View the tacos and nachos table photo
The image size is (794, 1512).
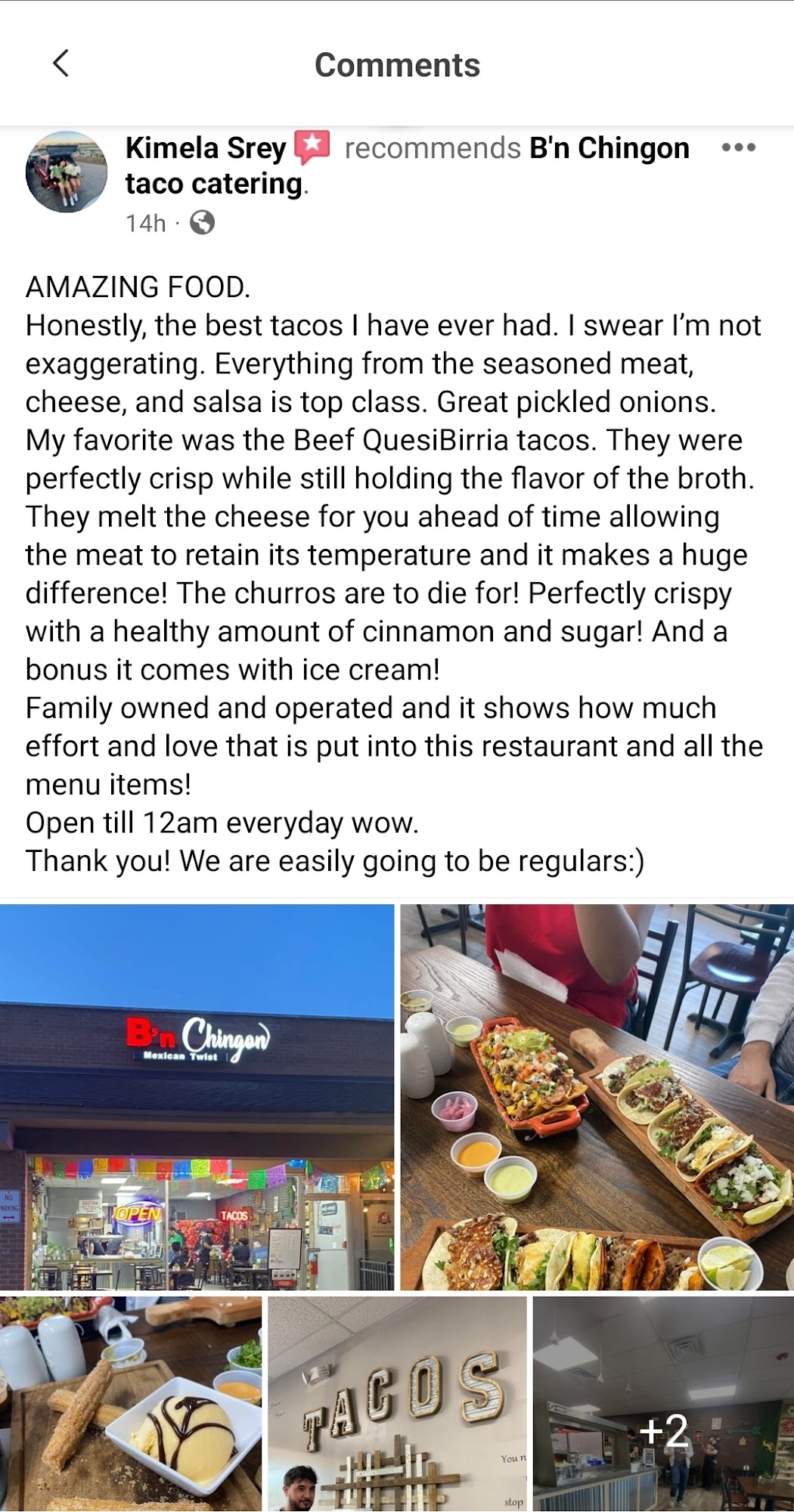pyautogui.click(x=597, y=1097)
